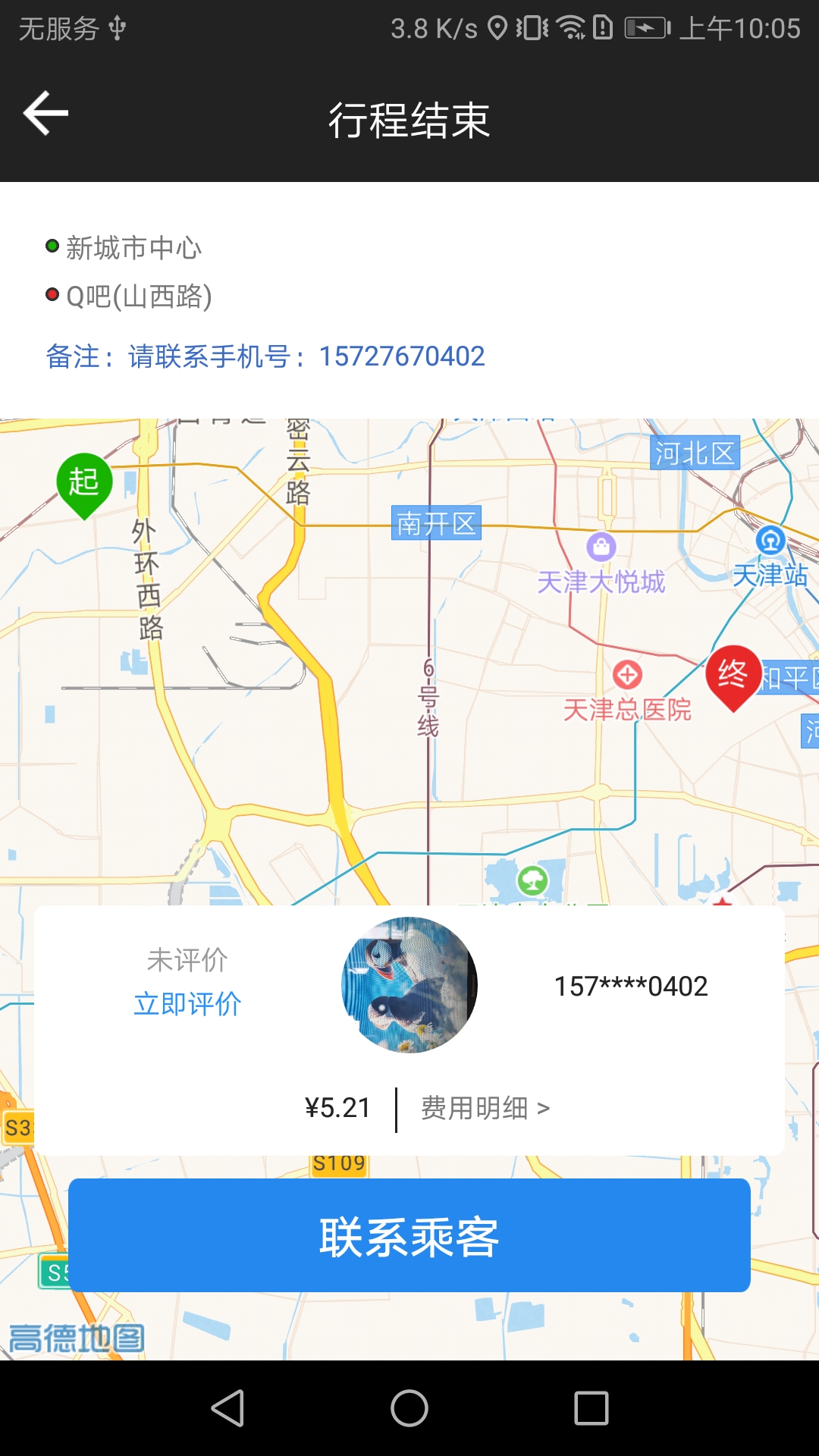Go back using the top-left arrow
This screenshot has height=1456, width=819.
(x=45, y=114)
